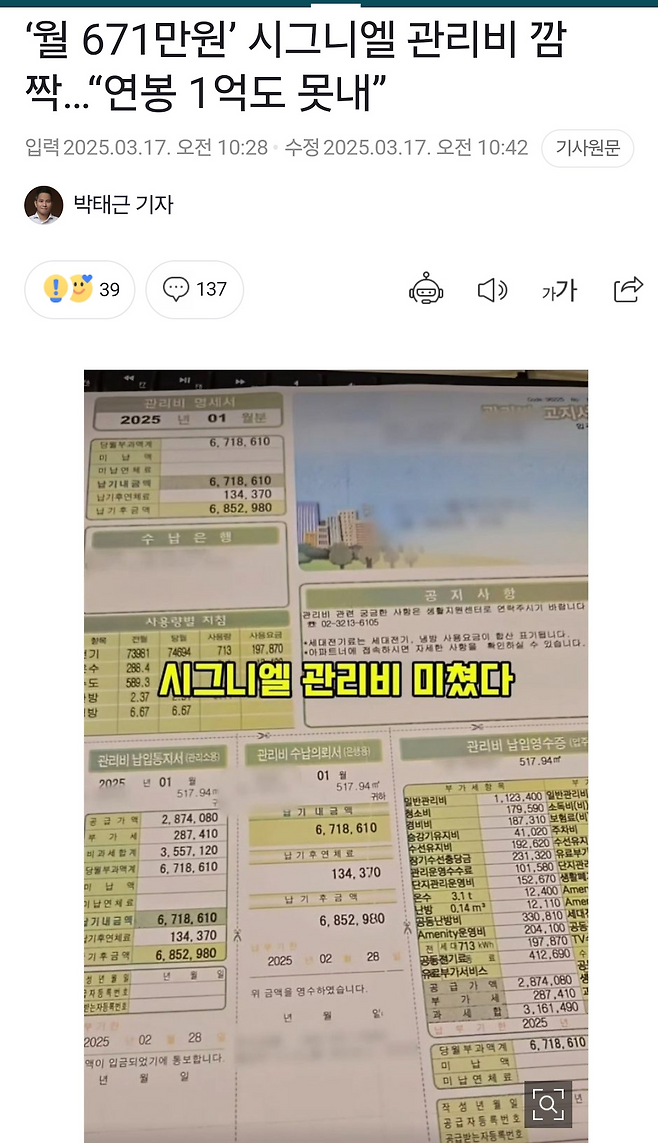Listen to the article with speaker icon
Screen dimensions: 658x1143
point(492,290)
